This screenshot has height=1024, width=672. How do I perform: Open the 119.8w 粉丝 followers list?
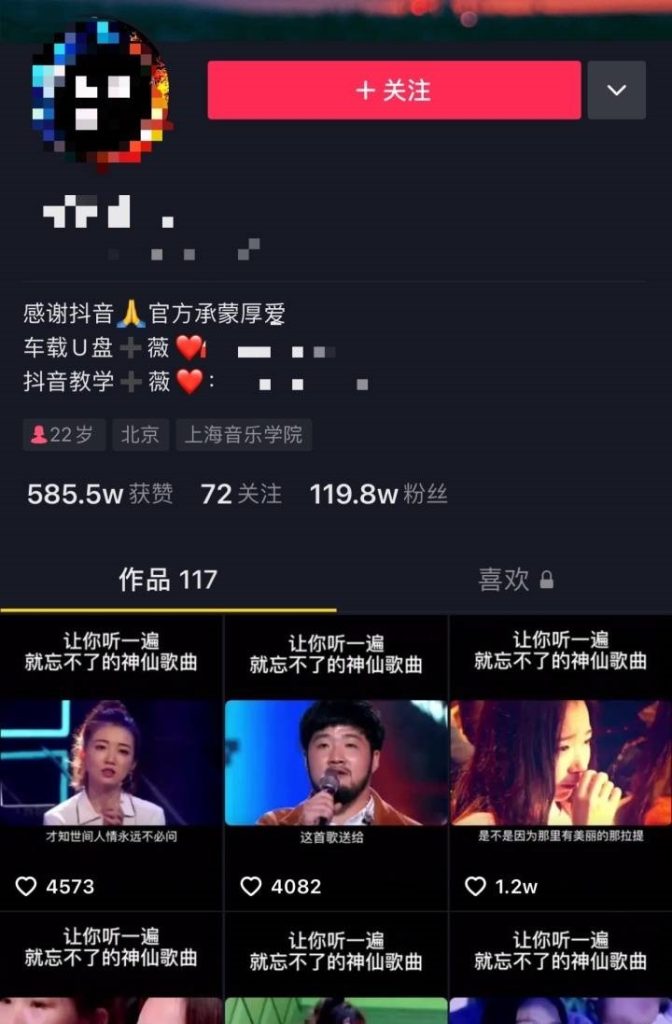(x=378, y=493)
